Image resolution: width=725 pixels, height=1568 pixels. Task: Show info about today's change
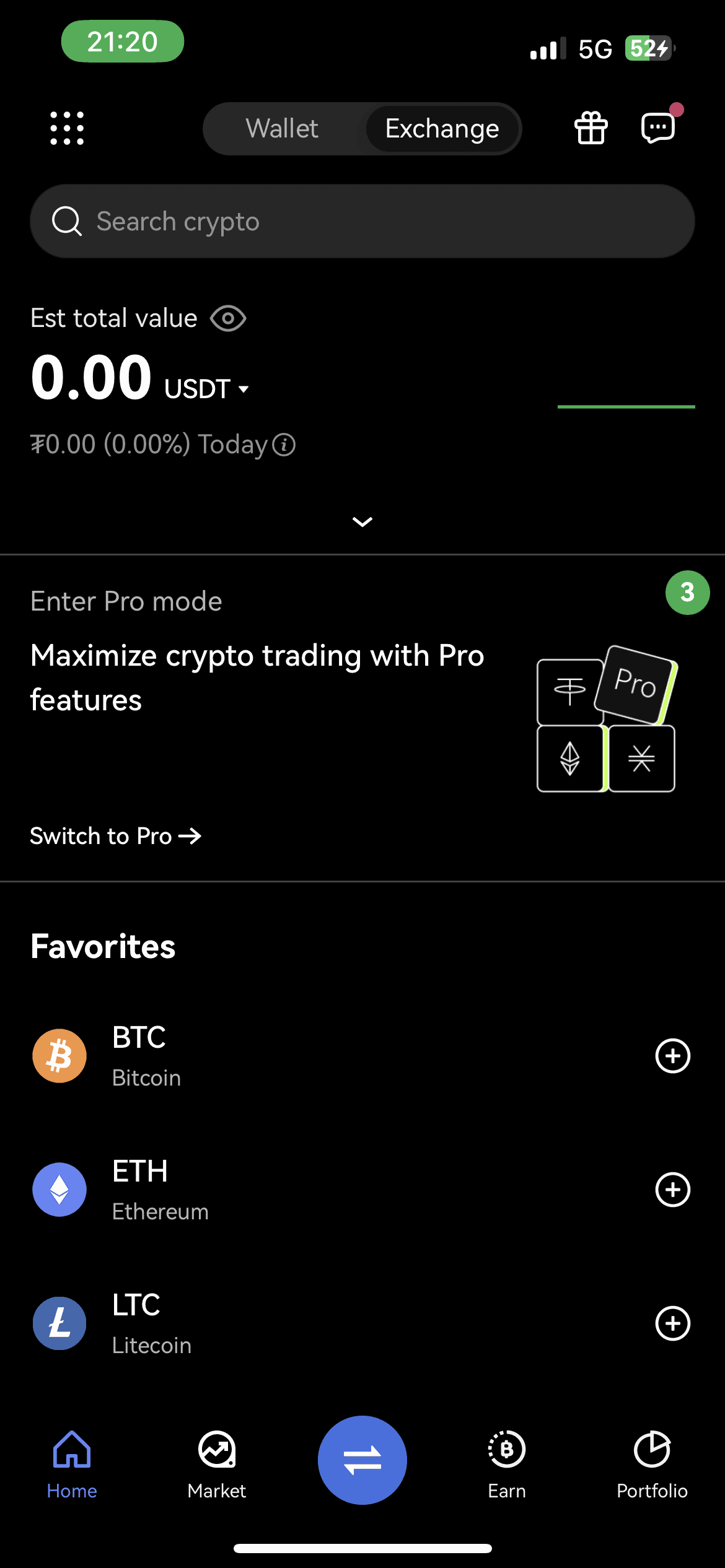tap(284, 445)
